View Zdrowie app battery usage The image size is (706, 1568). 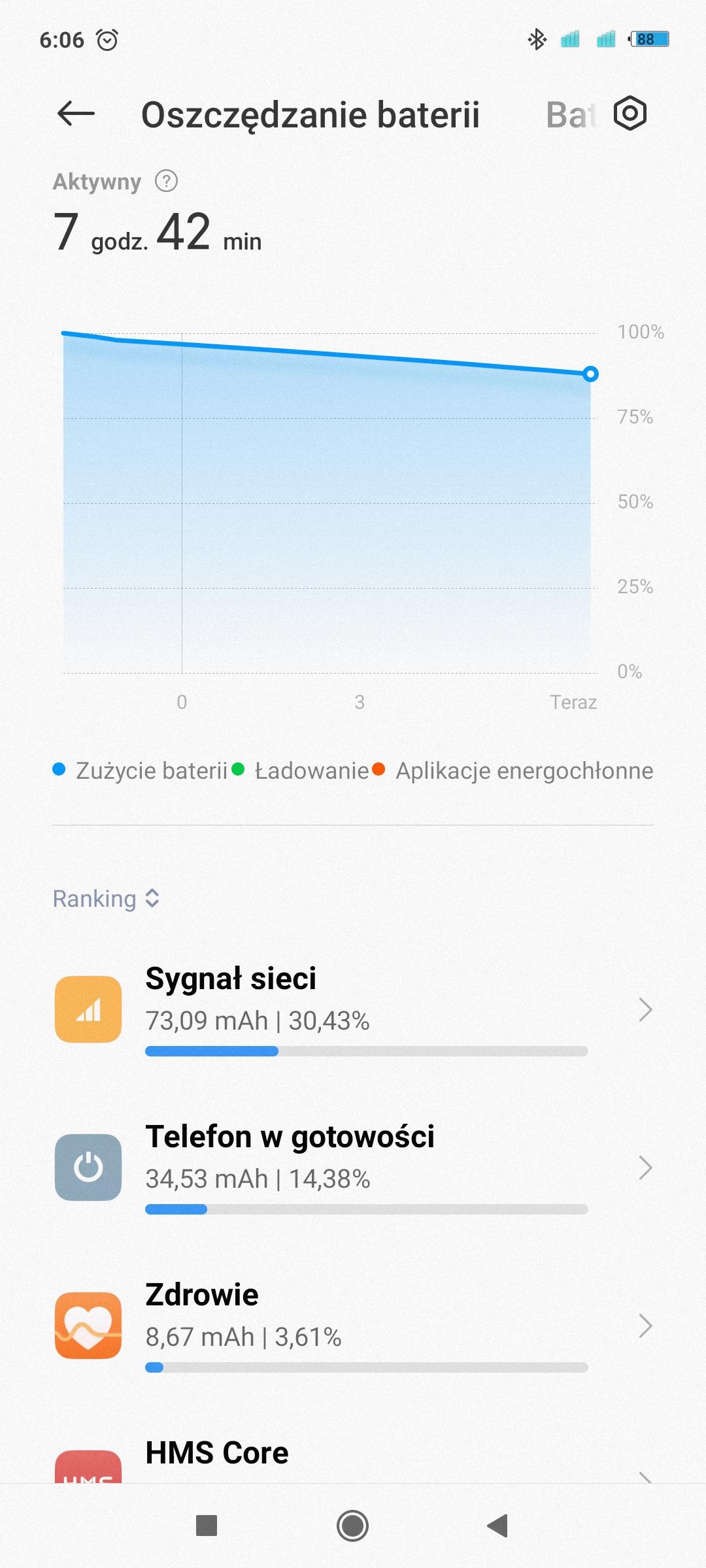point(353,1326)
